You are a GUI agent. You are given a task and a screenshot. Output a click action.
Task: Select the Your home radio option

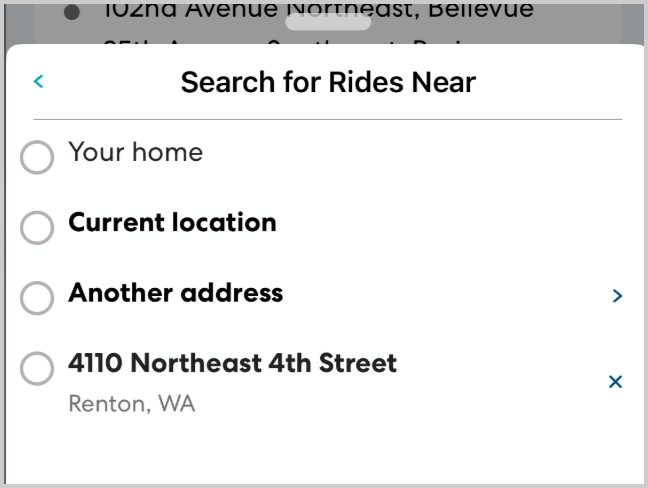pyautogui.click(x=37, y=157)
